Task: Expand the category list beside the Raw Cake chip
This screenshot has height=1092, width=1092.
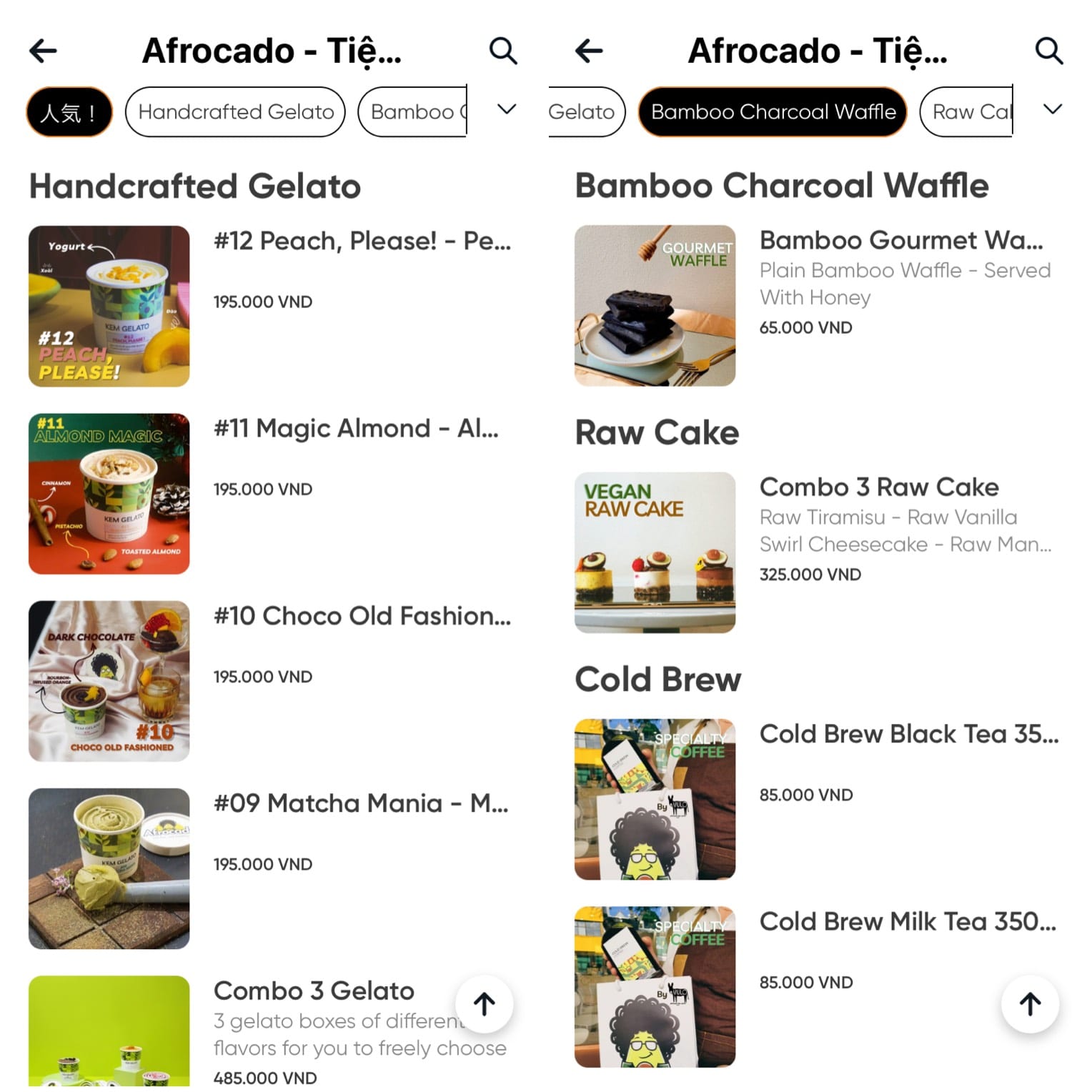Action: pyautogui.click(x=1052, y=109)
